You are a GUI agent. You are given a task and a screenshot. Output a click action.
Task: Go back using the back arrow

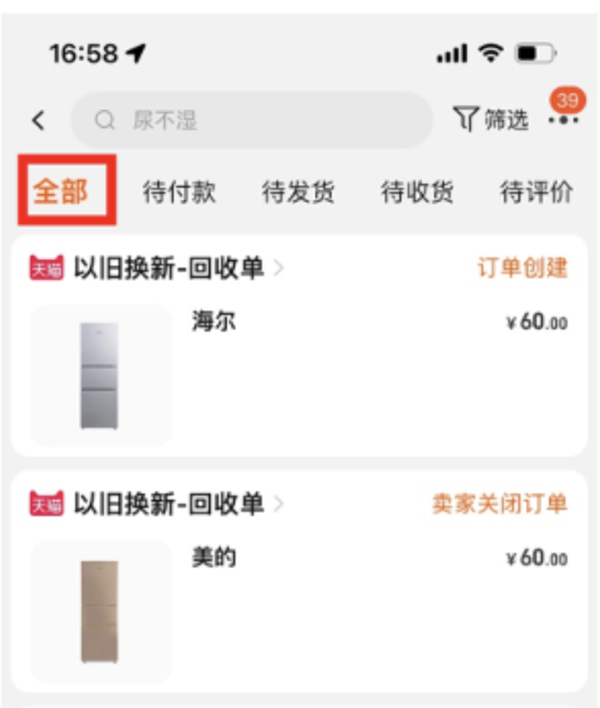pyautogui.click(x=39, y=121)
